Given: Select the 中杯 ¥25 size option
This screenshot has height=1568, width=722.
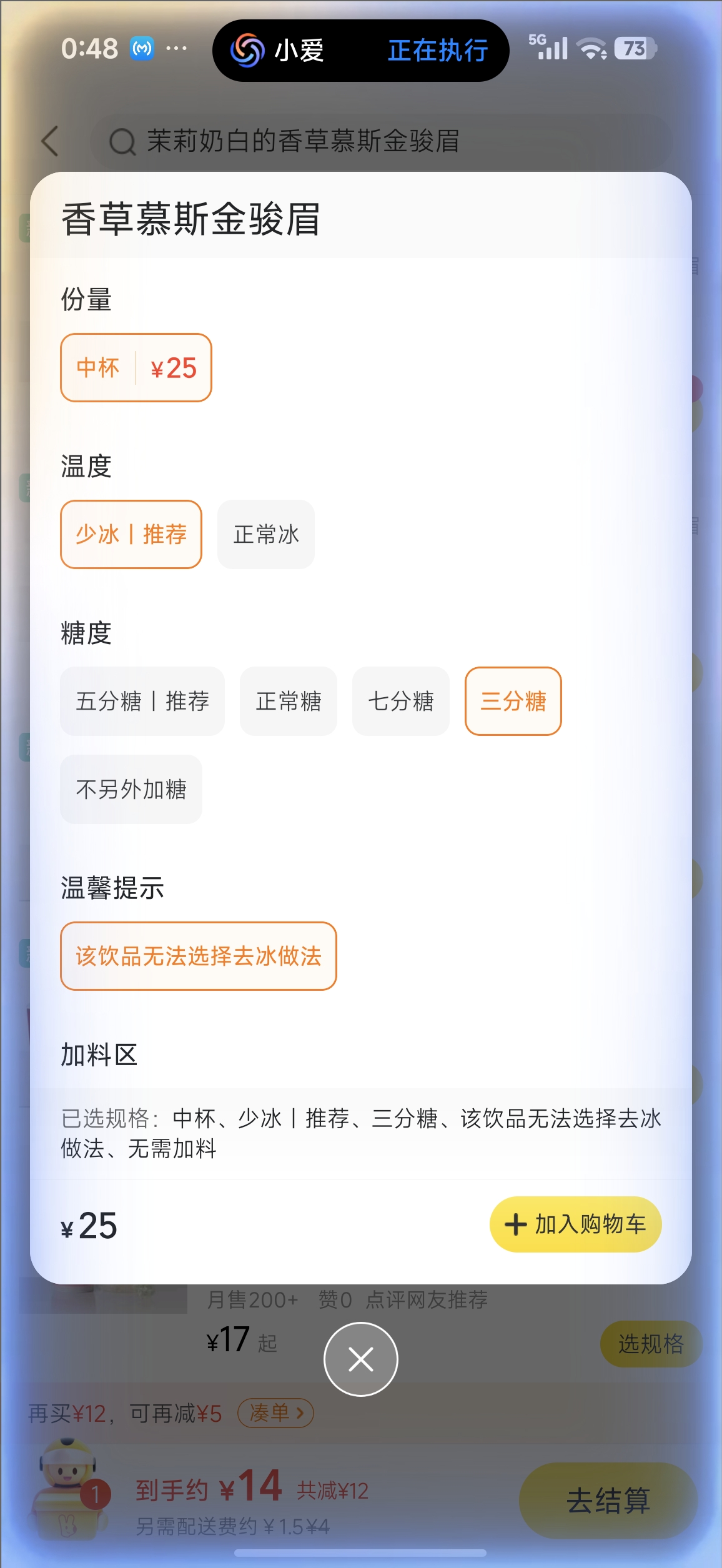Looking at the screenshot, I should click(x=136, y=367).
